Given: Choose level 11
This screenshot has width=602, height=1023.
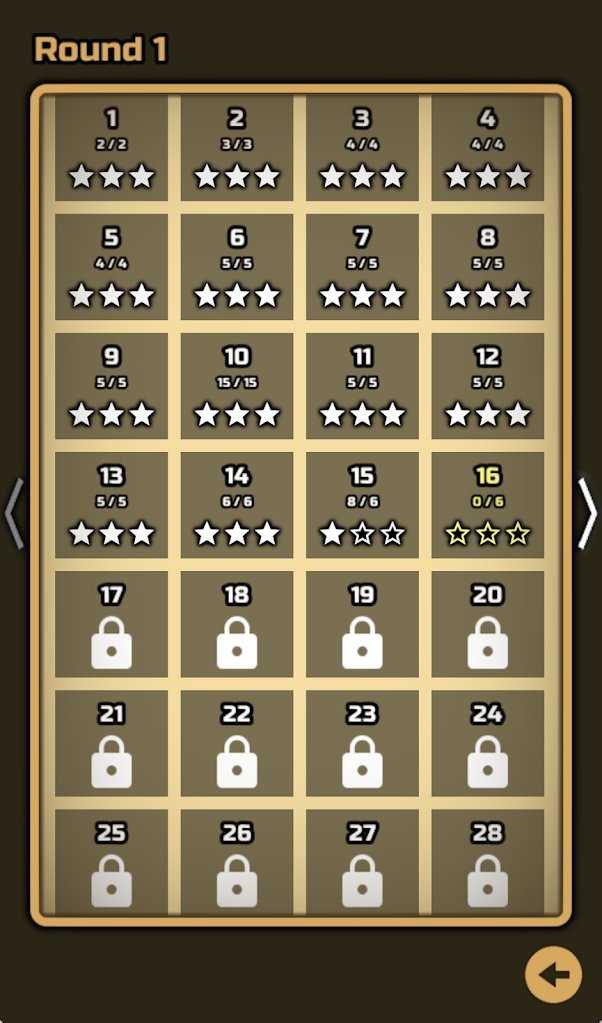Looking at the screenshot, I should [x=362, y=386].
